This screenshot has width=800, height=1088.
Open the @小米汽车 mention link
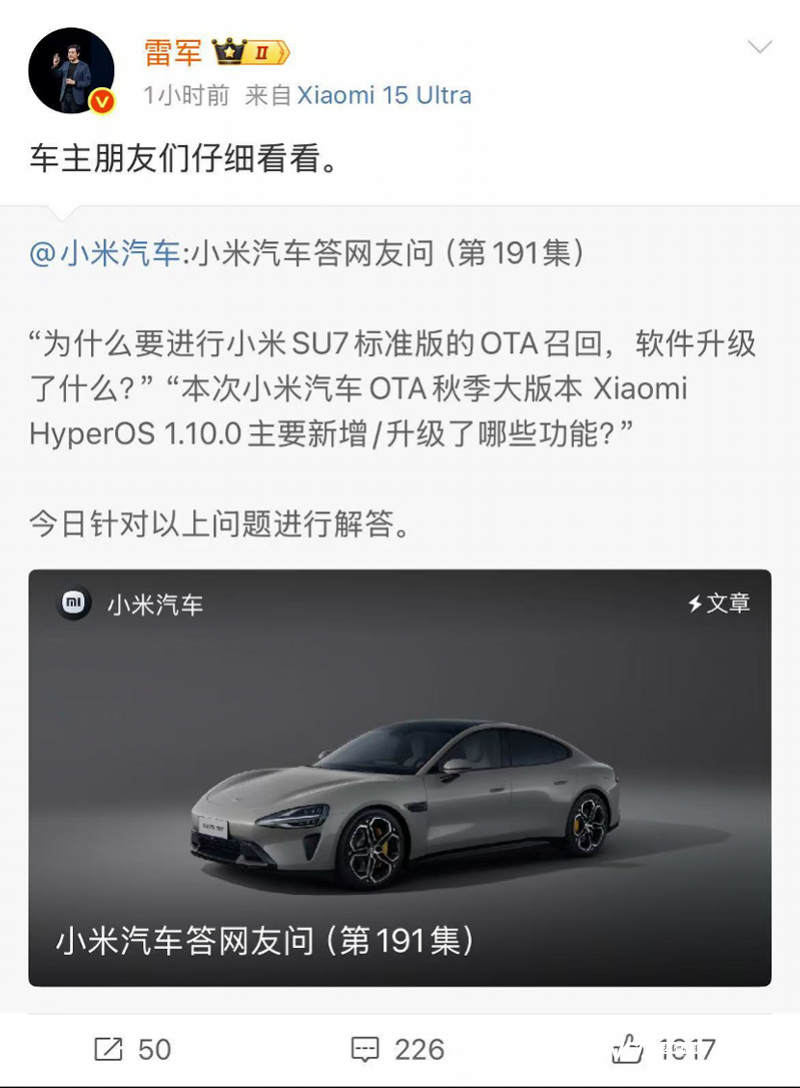[x=105, y=253]
